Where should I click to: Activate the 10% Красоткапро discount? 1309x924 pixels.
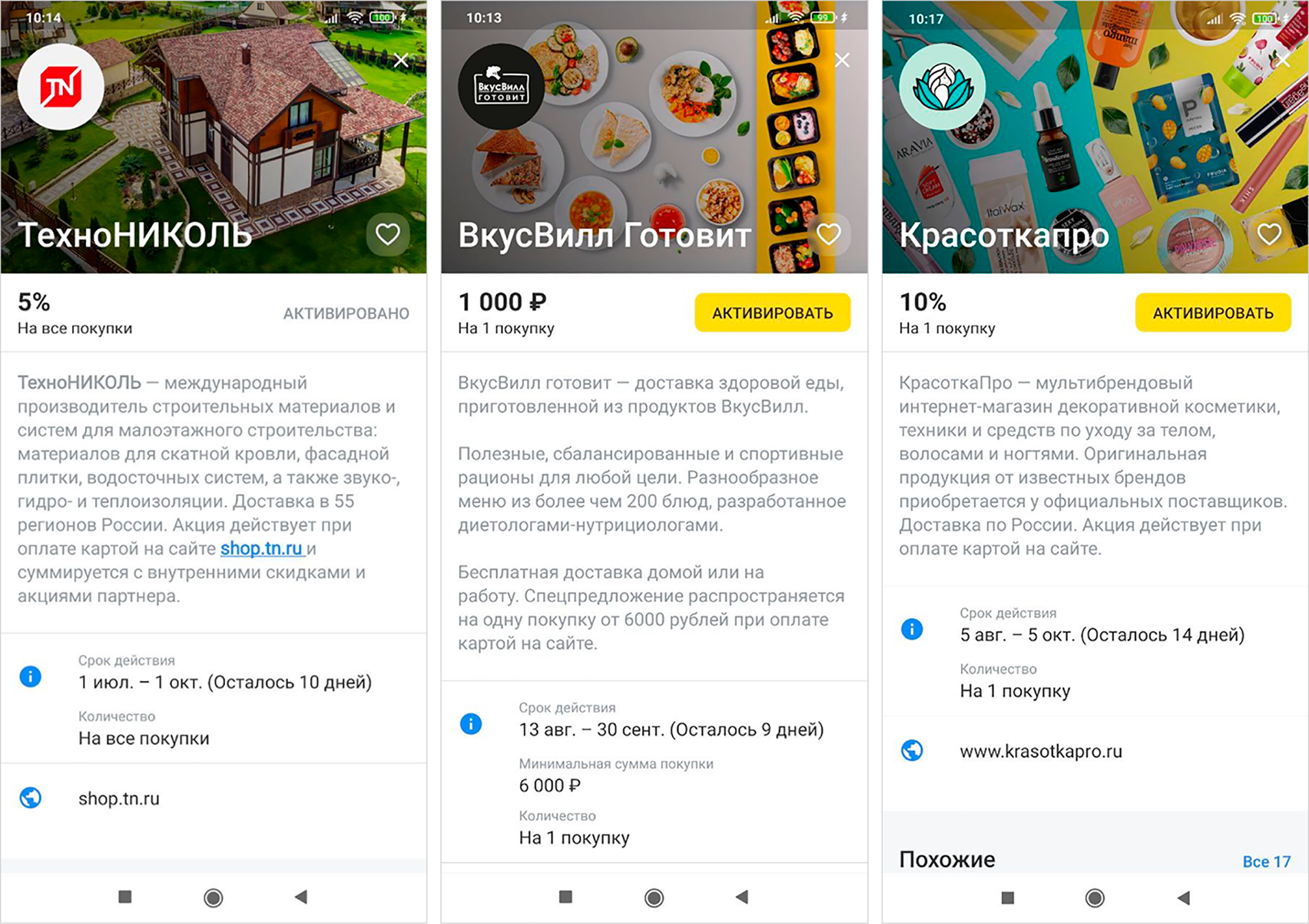[x=1213, y=313]
